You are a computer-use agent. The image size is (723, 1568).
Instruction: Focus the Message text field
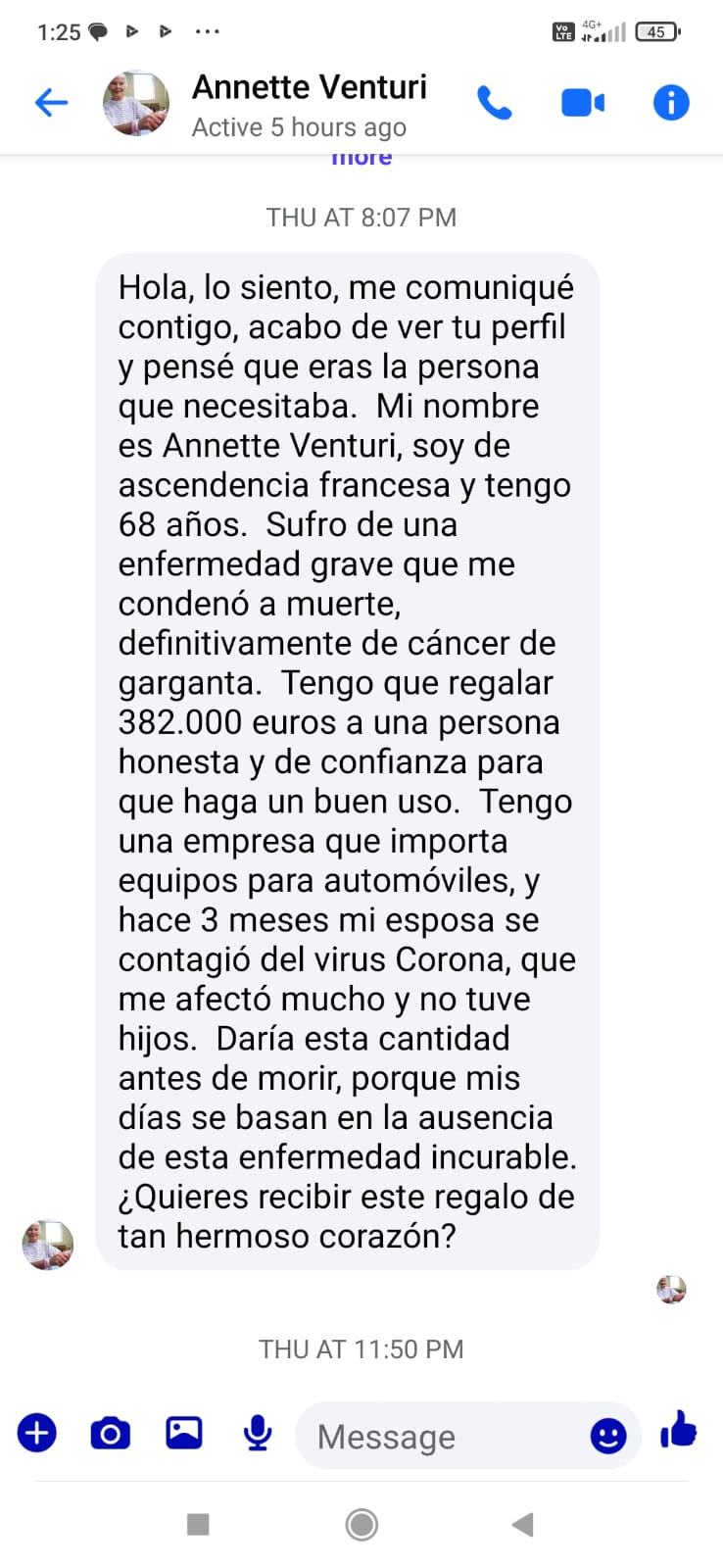[441, 1437]
